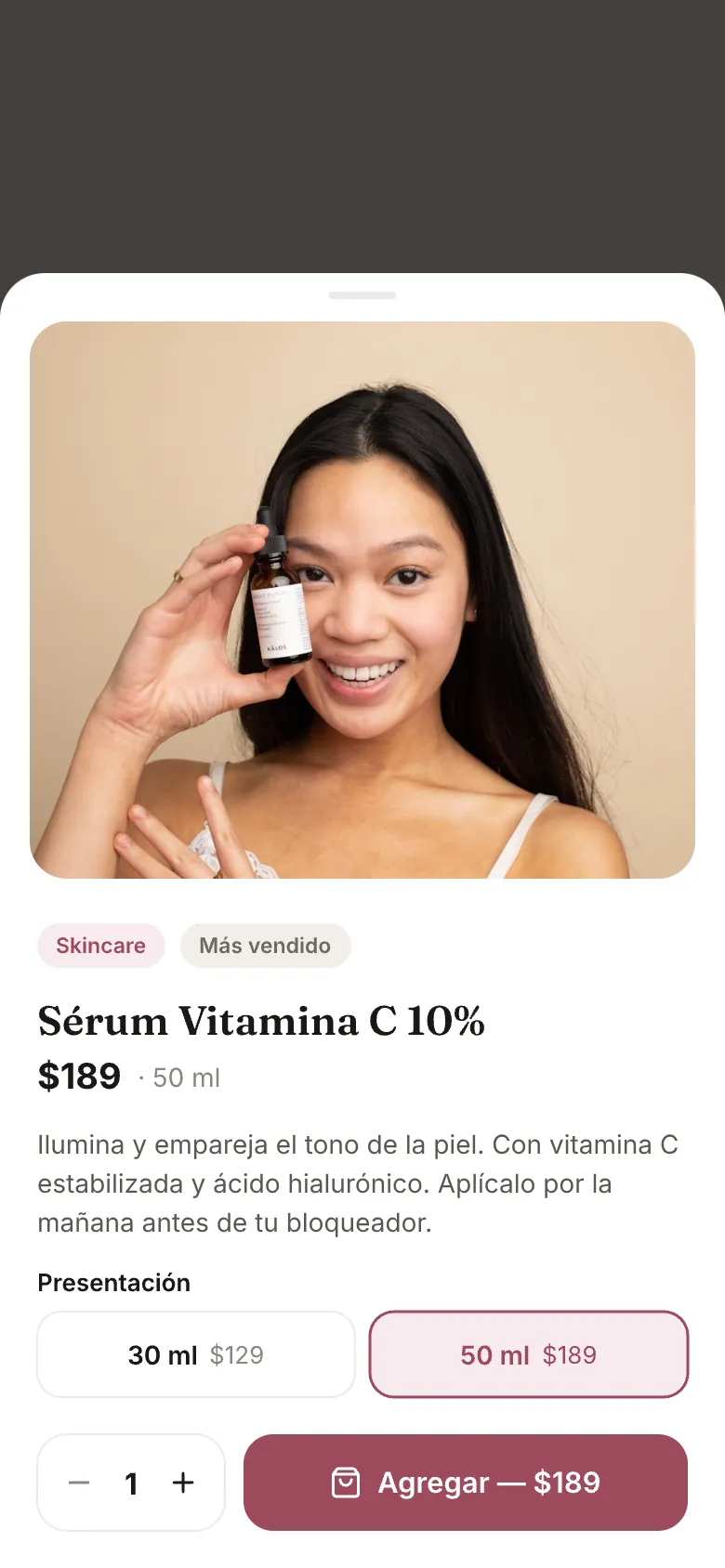Decrease quantity with the minus button

pos(79,1483)
